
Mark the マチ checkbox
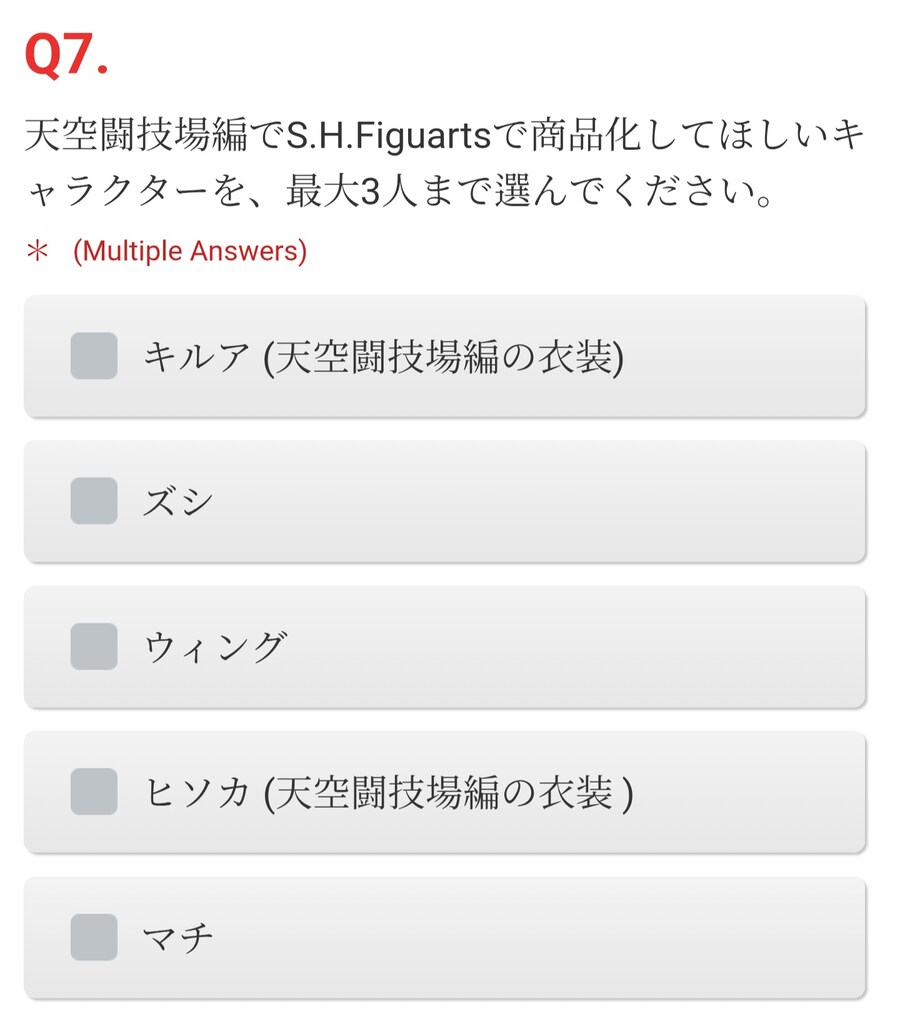[94, 937]
